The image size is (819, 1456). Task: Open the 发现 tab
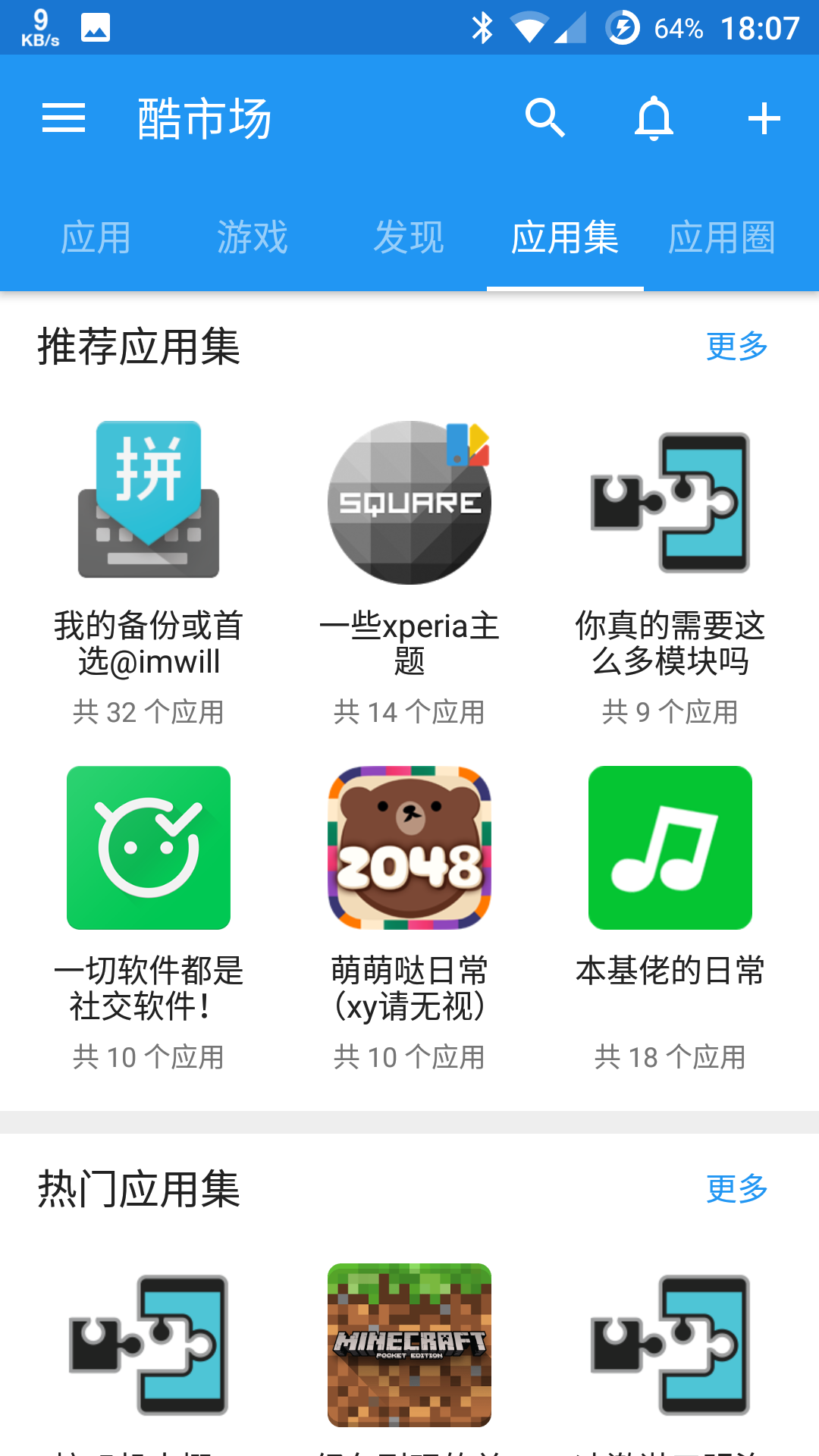point(409,237)
